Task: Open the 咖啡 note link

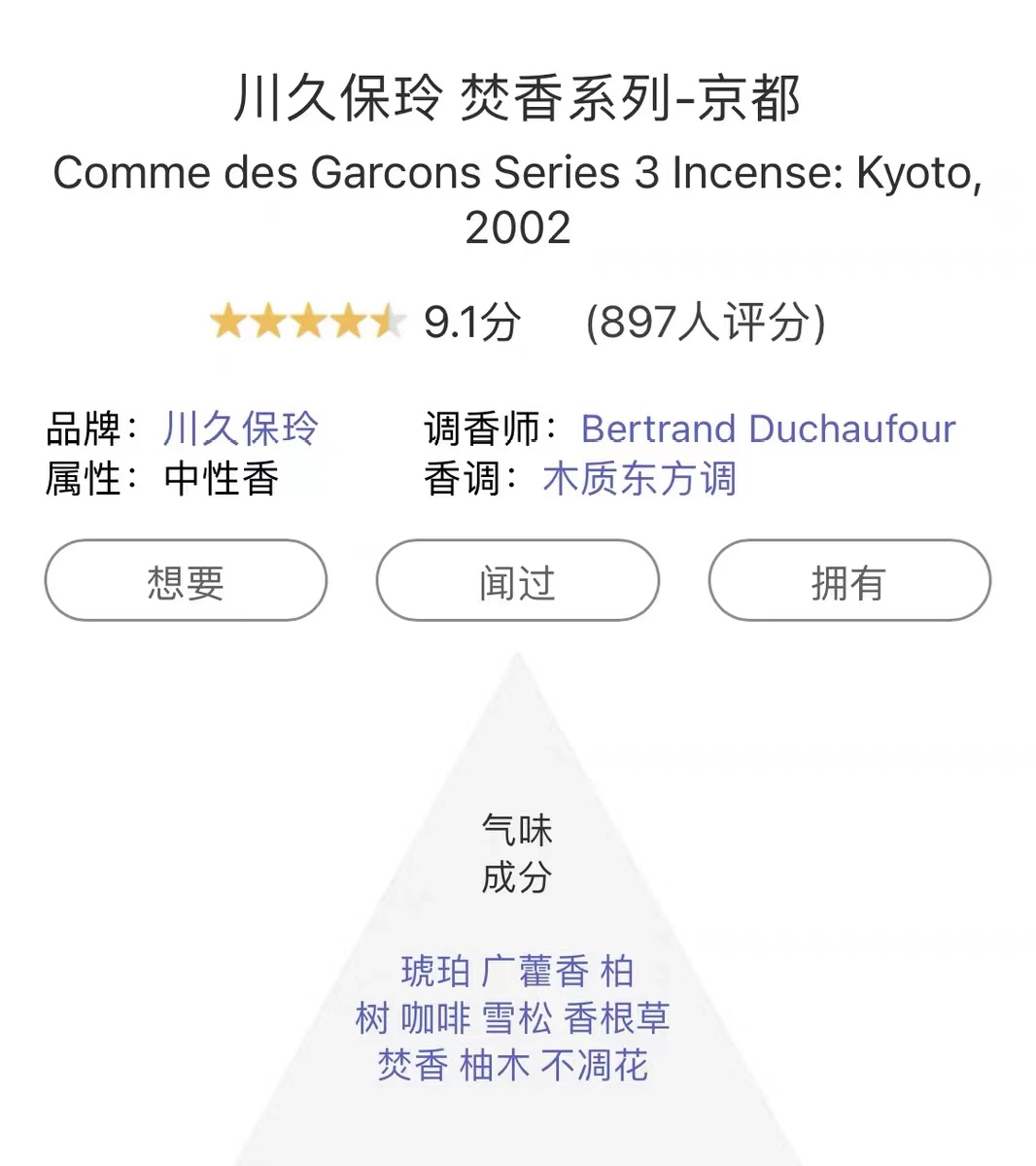Action: [435, 1018]
